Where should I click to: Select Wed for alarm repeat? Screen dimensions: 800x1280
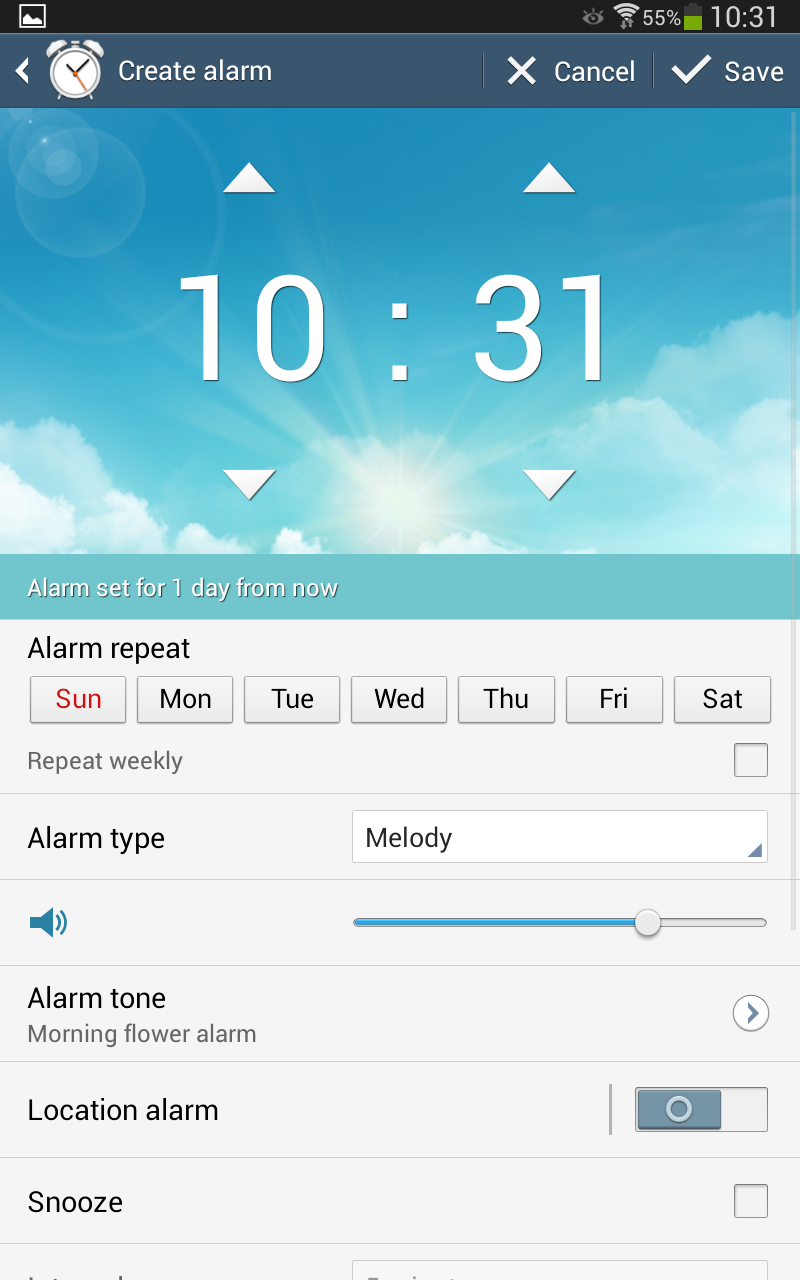point(399,699)
